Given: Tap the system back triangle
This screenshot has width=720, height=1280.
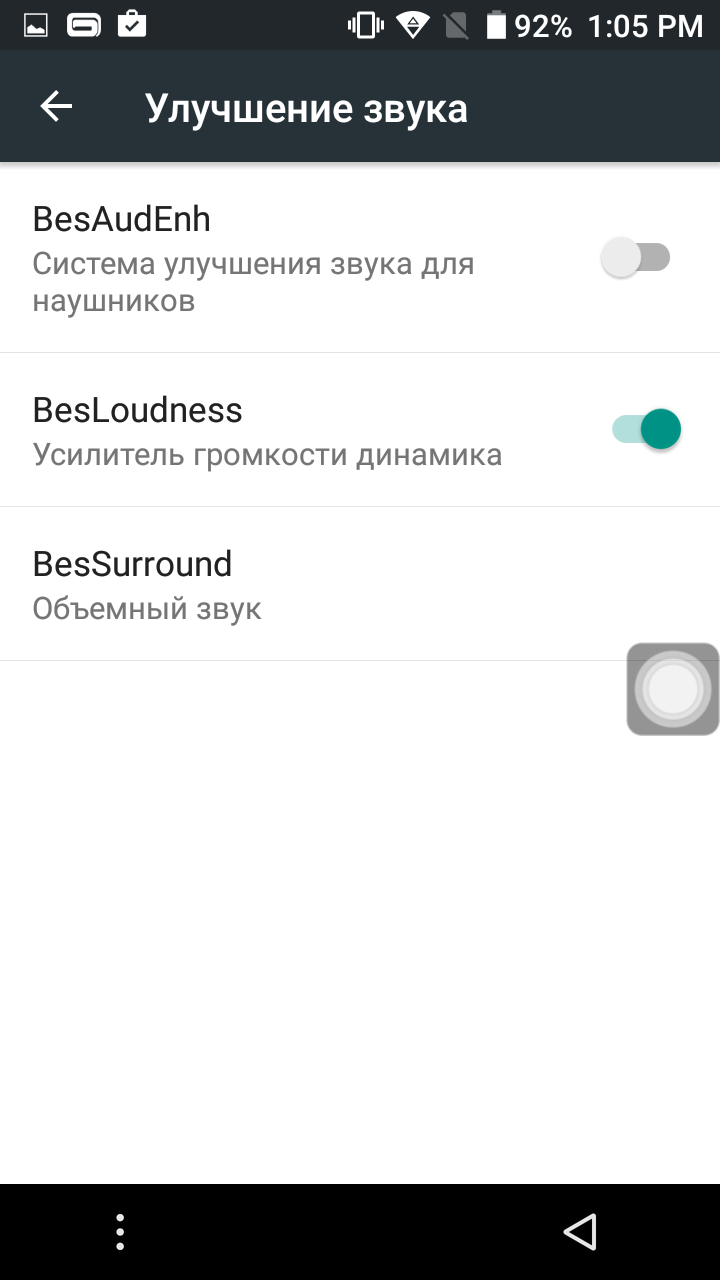Looking at the screenshot, I should [x=581, y=1232].
